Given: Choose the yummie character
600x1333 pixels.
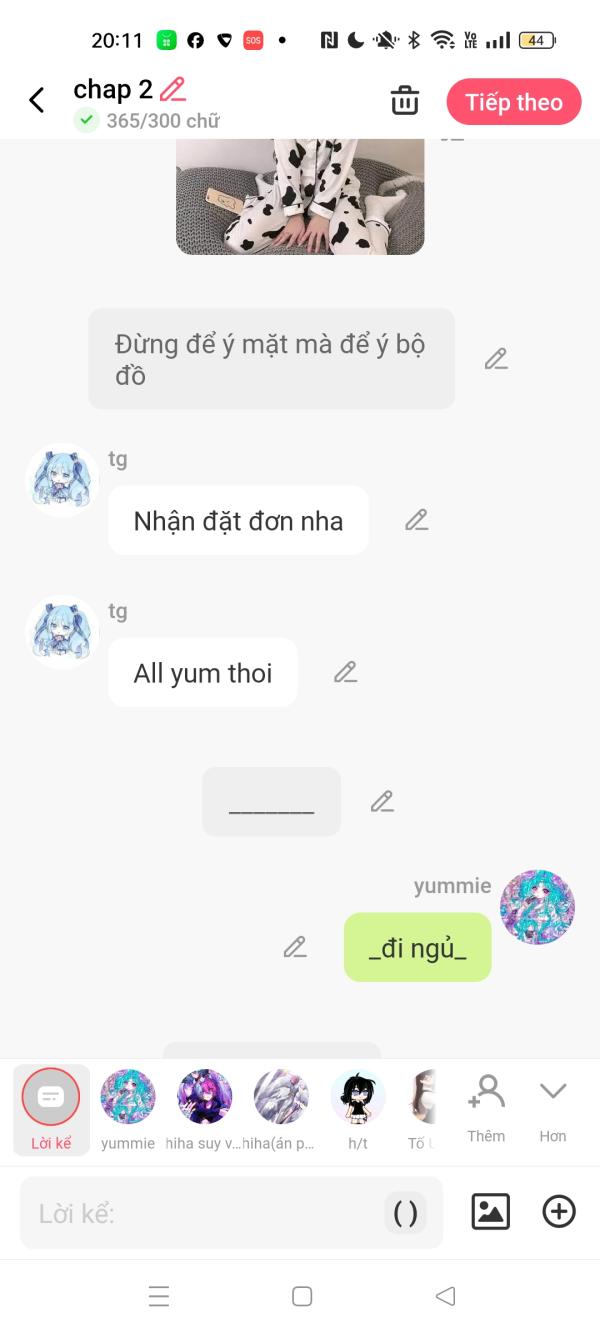Looking at the screenshot, I should click(128, 1108).
